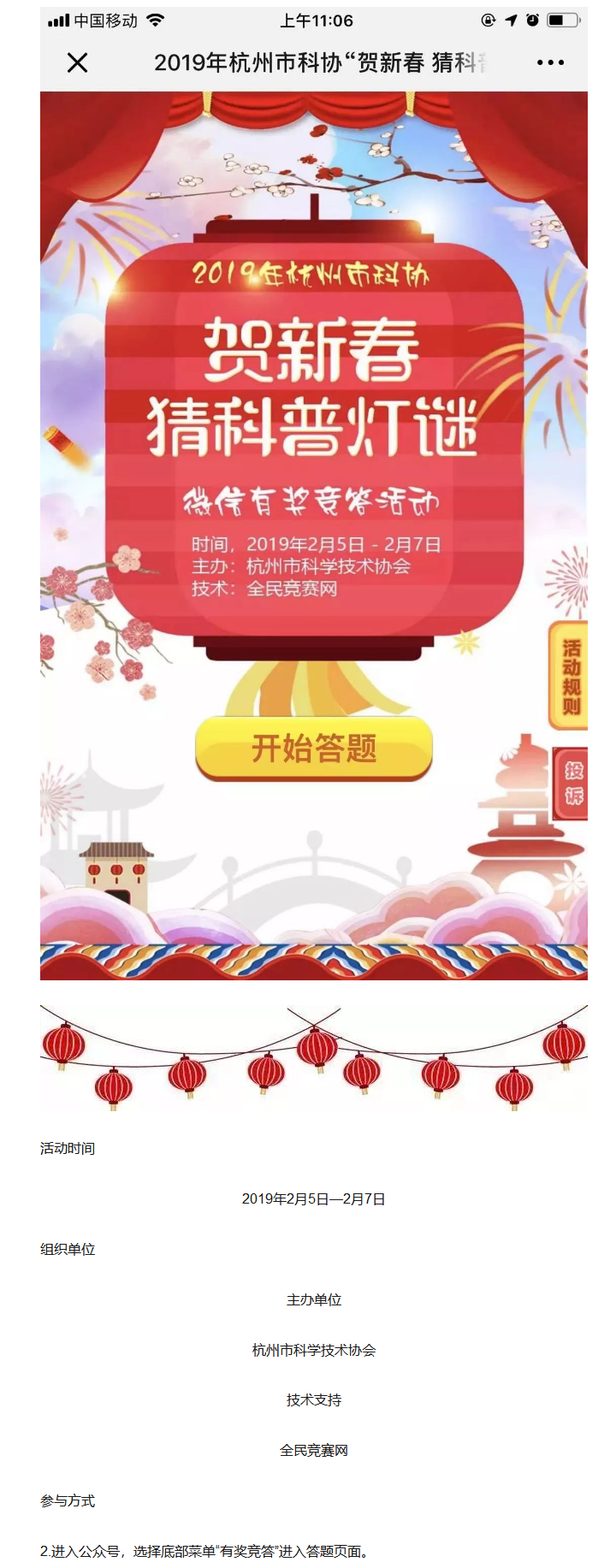Tap the 开始答题 button
Image resolution: width=610 pixels, height=1568 pixels.
(x=314, y=748)
